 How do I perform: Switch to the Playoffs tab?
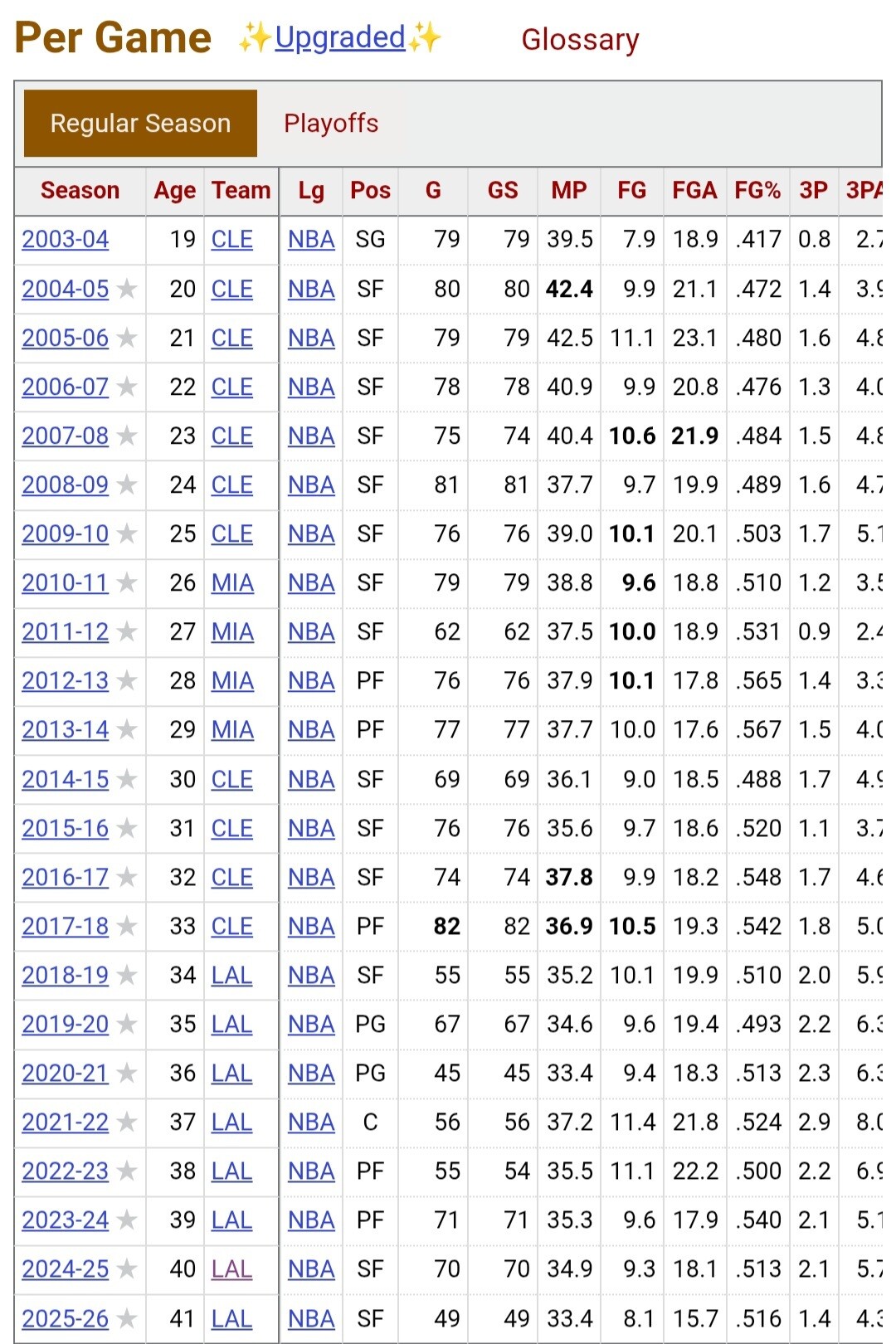point(331,123)
